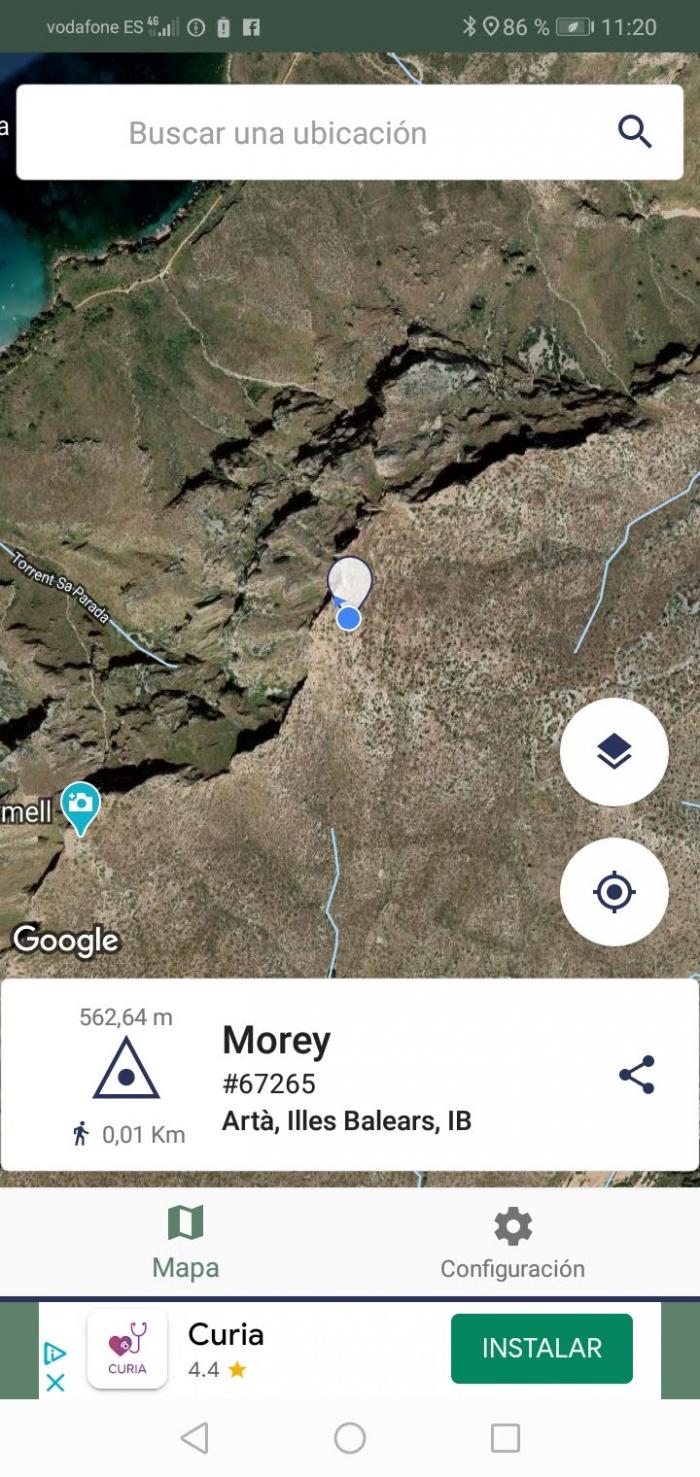Open the Morey #67265 info card
Viewport: 700px width, 1477px height.
(349, 1075)
